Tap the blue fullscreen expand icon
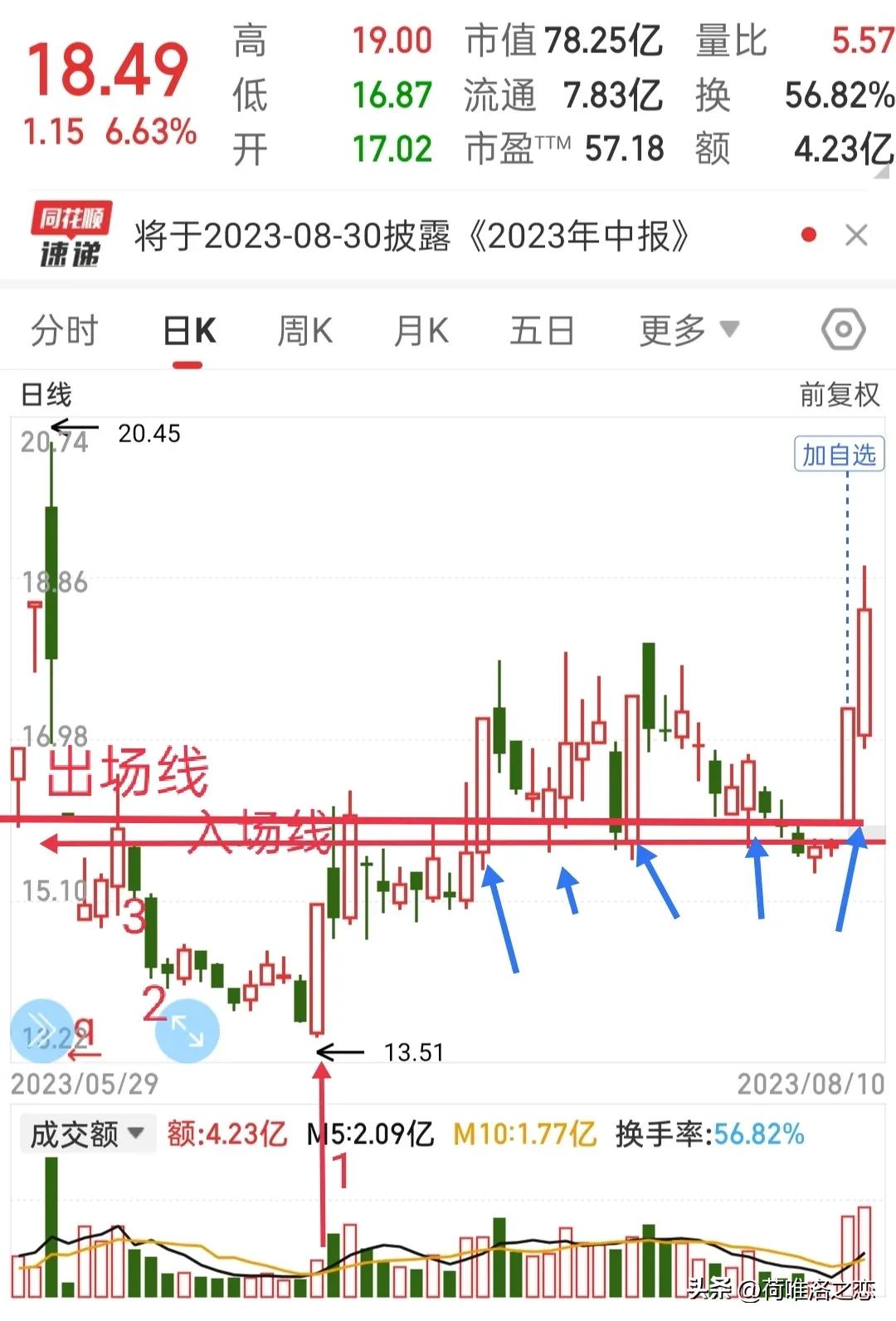The width and height of the screenshot is (896, 1321). 187,1031
